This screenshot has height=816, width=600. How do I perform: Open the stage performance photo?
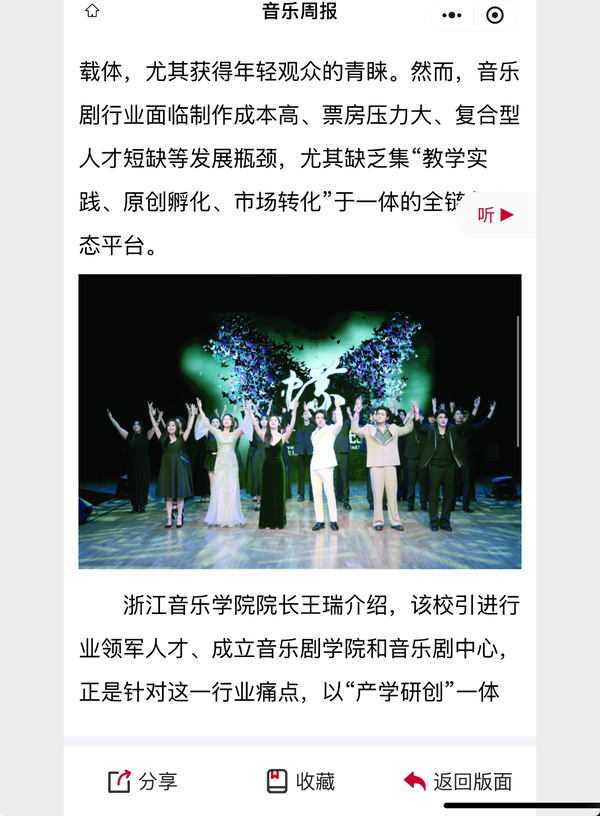coord(299,421)
